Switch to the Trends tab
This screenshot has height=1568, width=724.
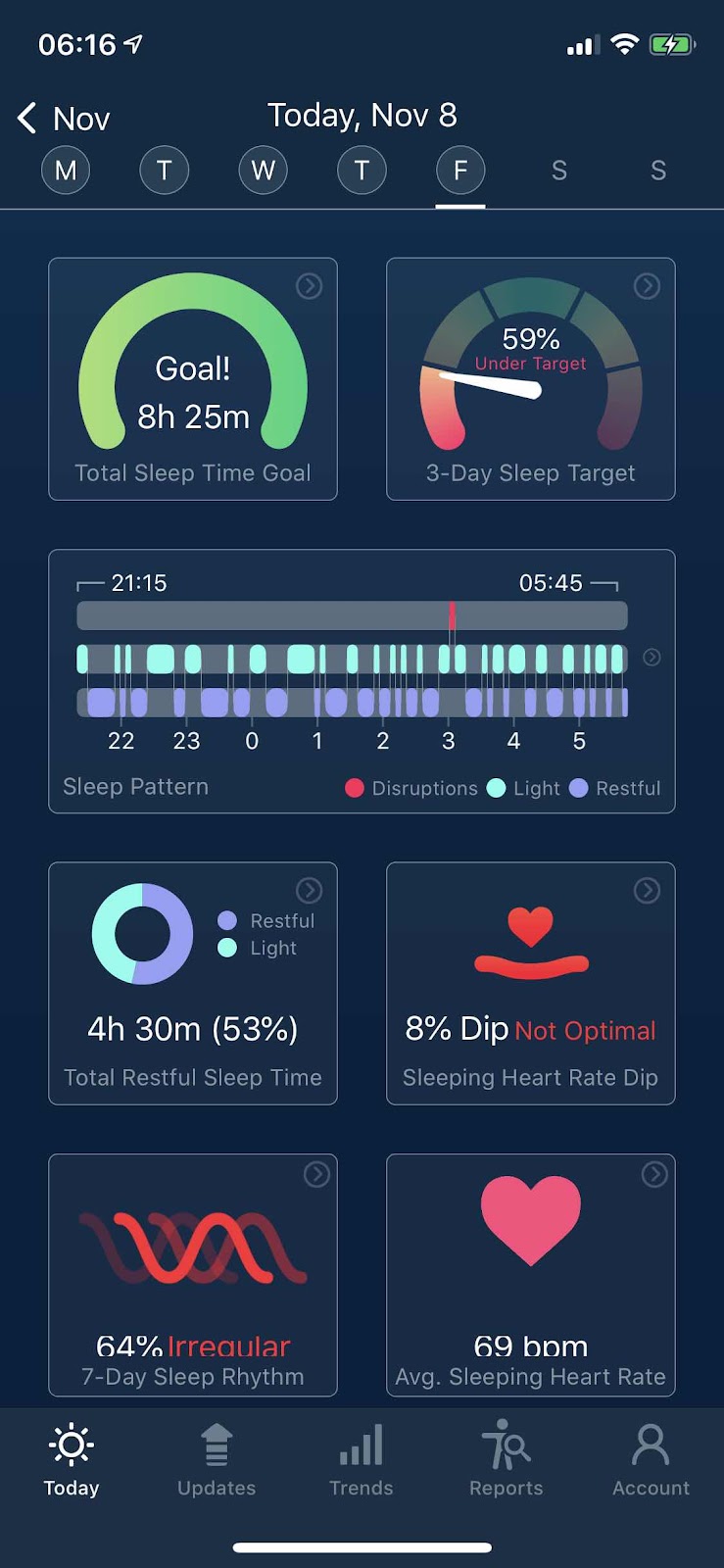(x=361, y=1460)
